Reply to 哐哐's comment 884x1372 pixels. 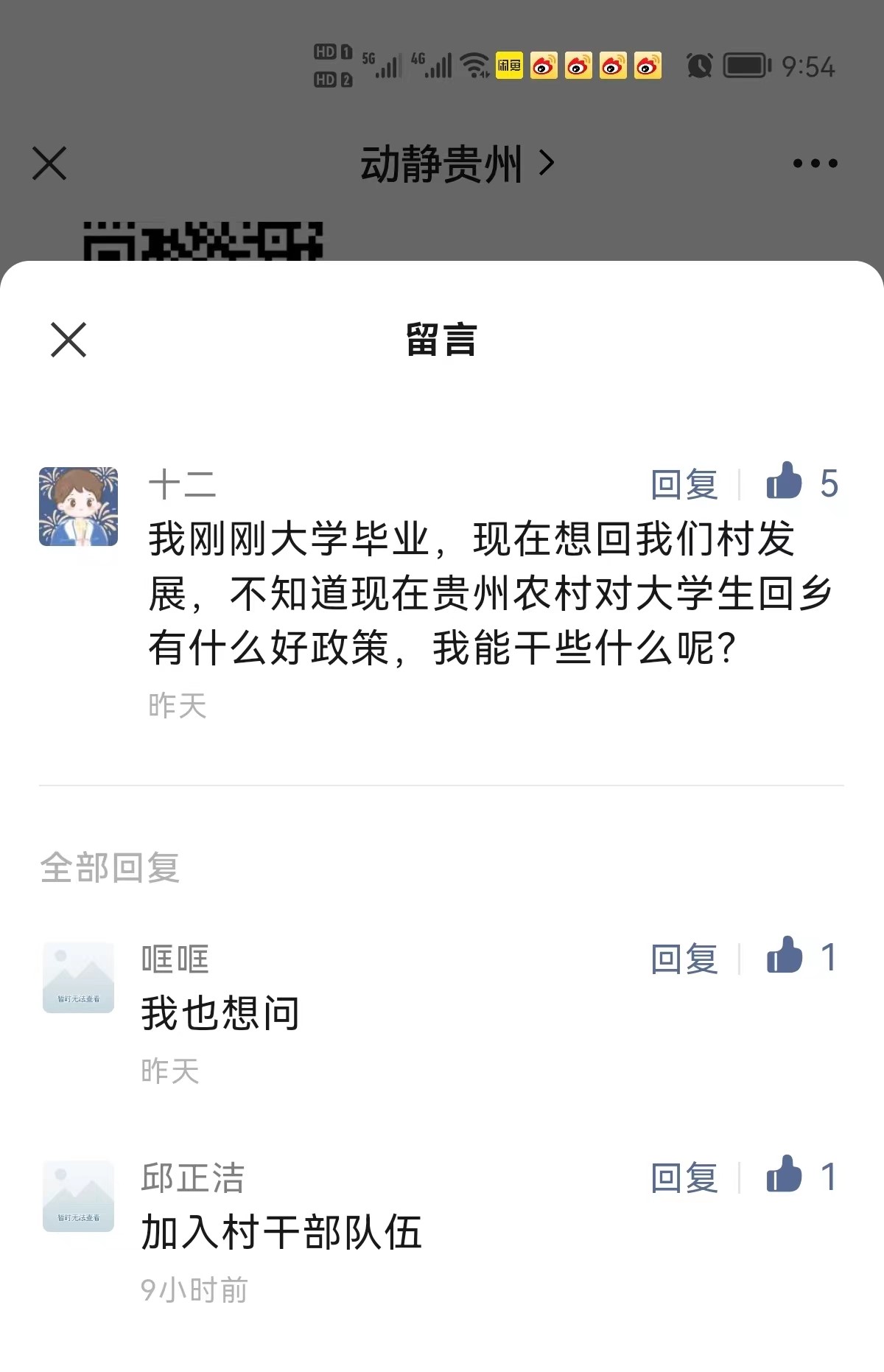684,959
